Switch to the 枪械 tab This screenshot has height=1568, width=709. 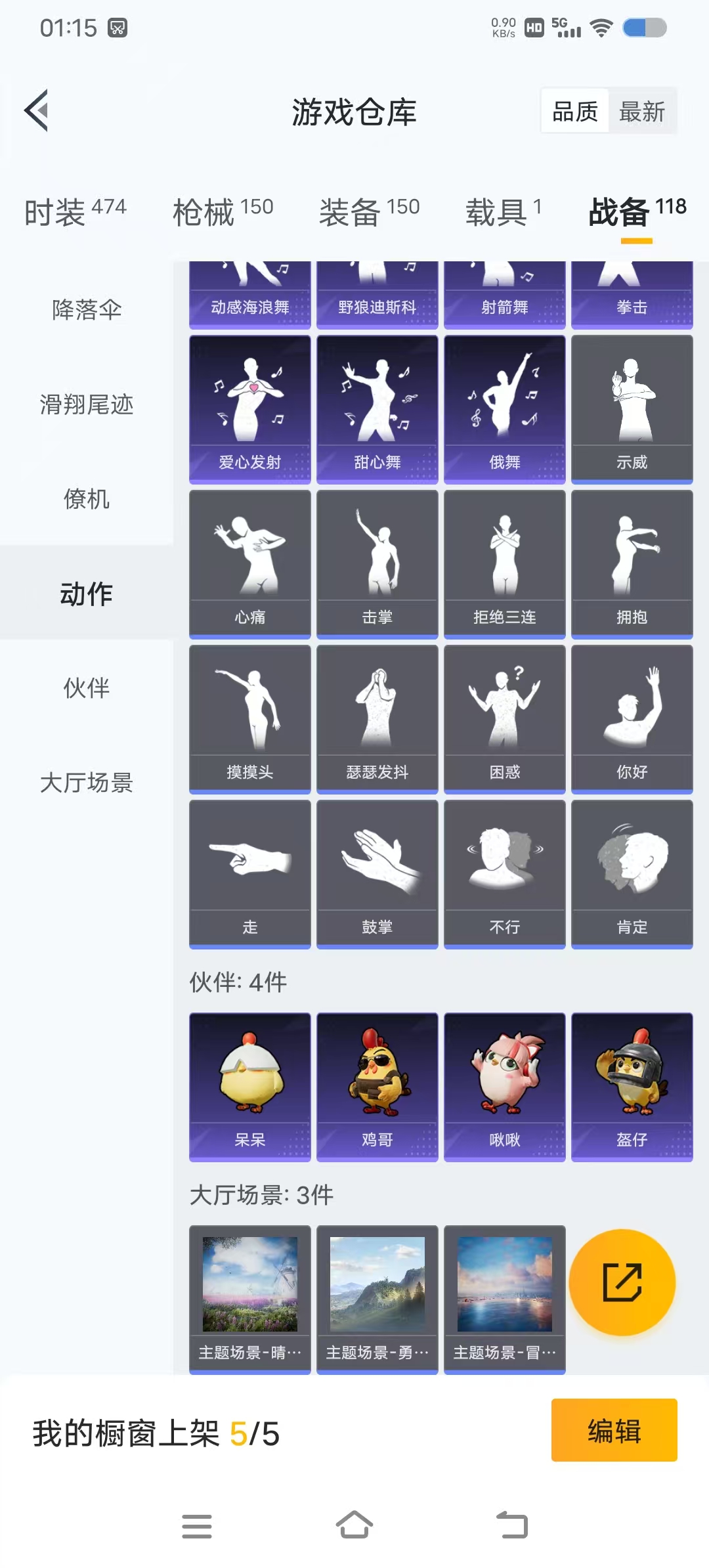tap(223, 212)
